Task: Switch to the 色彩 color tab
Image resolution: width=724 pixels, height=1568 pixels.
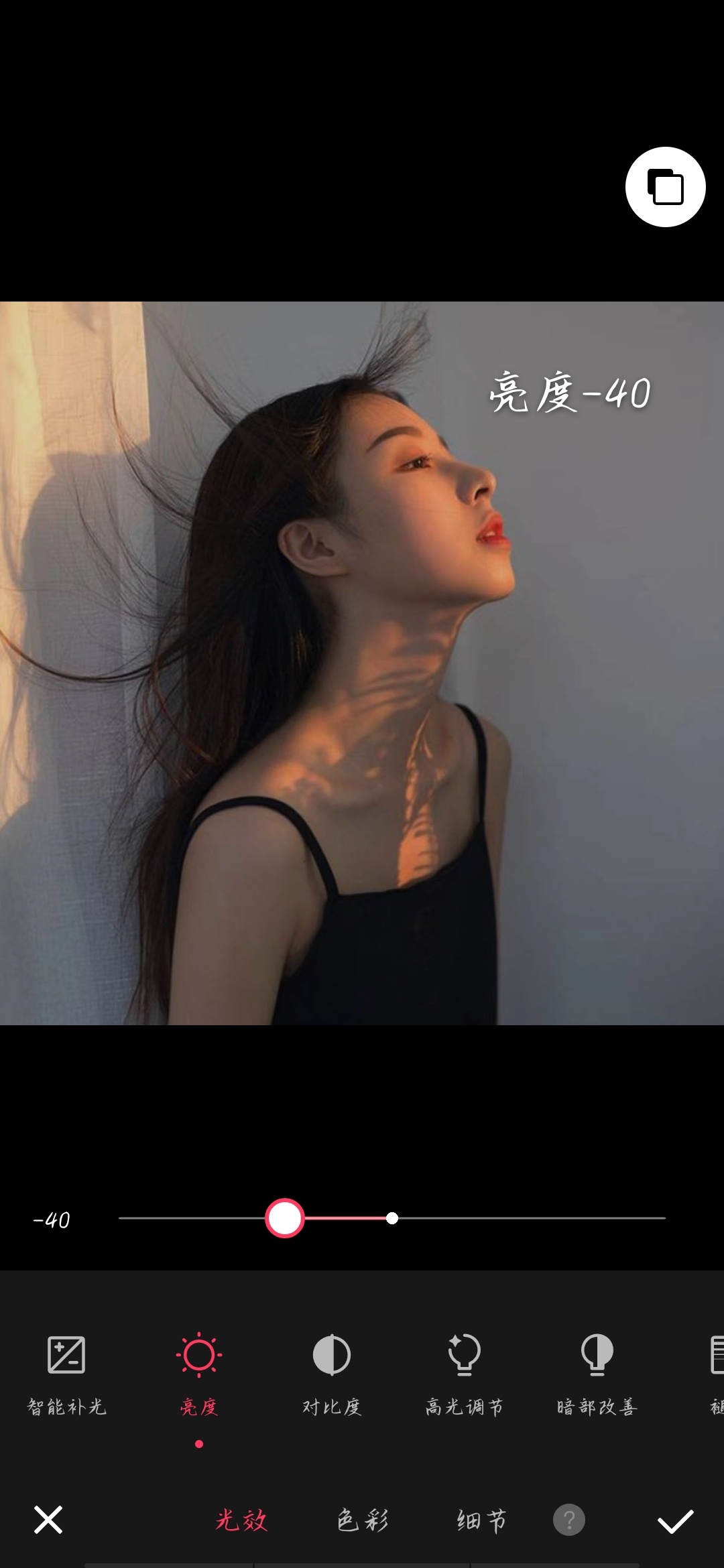Action: [362, 1520]
